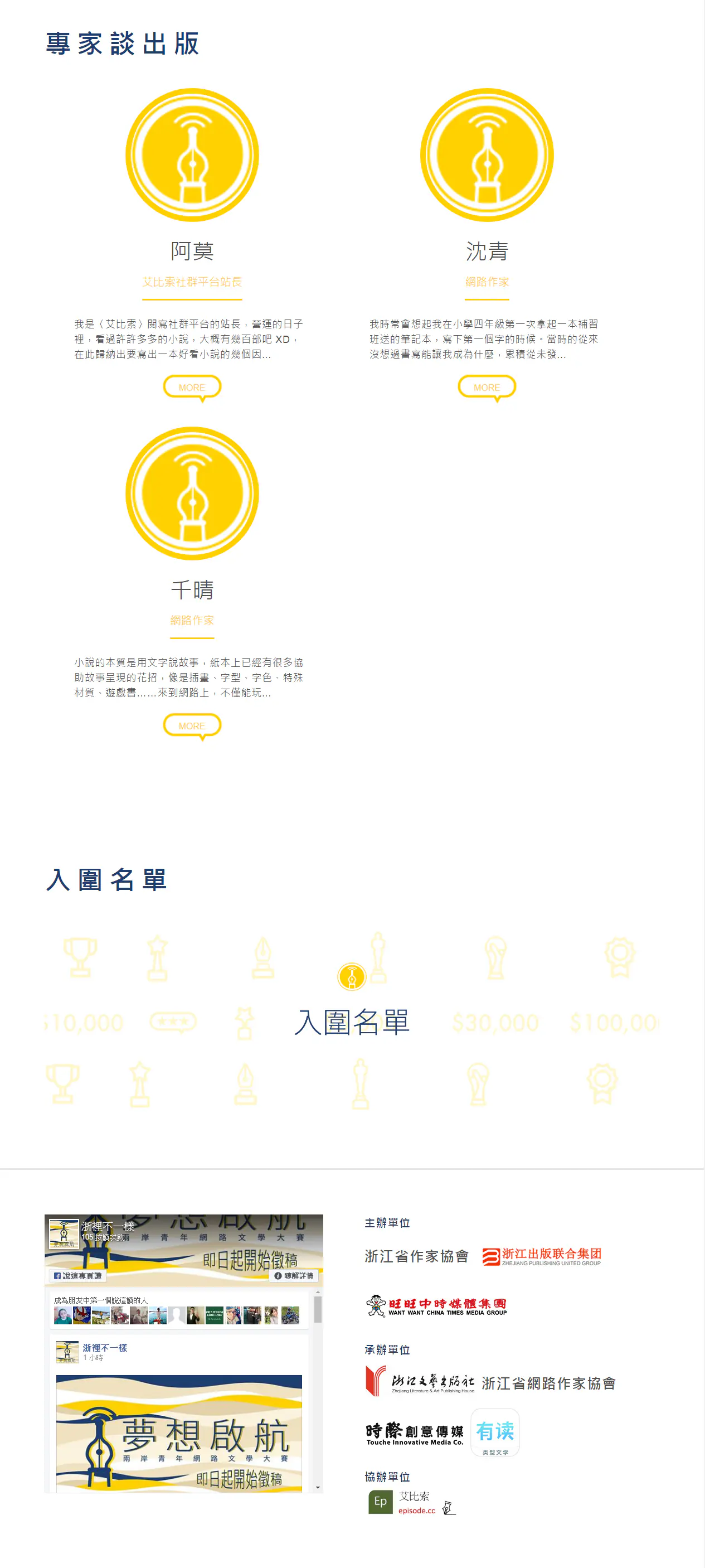Read MORE from 沈青's article

487,387
